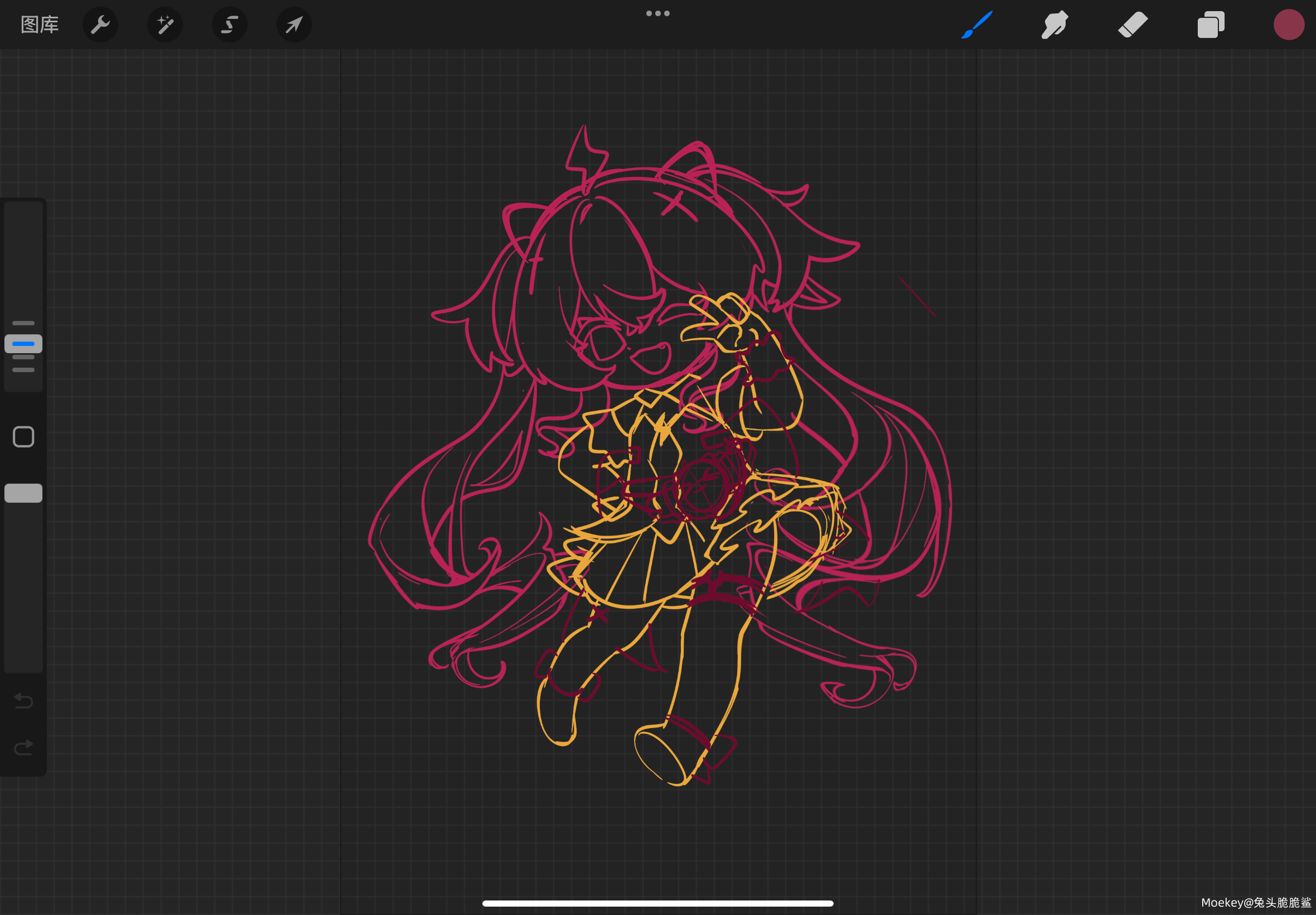The image size is (1316, 915).
Task: Select the Smudge tool
Action: coord(1054,25)
